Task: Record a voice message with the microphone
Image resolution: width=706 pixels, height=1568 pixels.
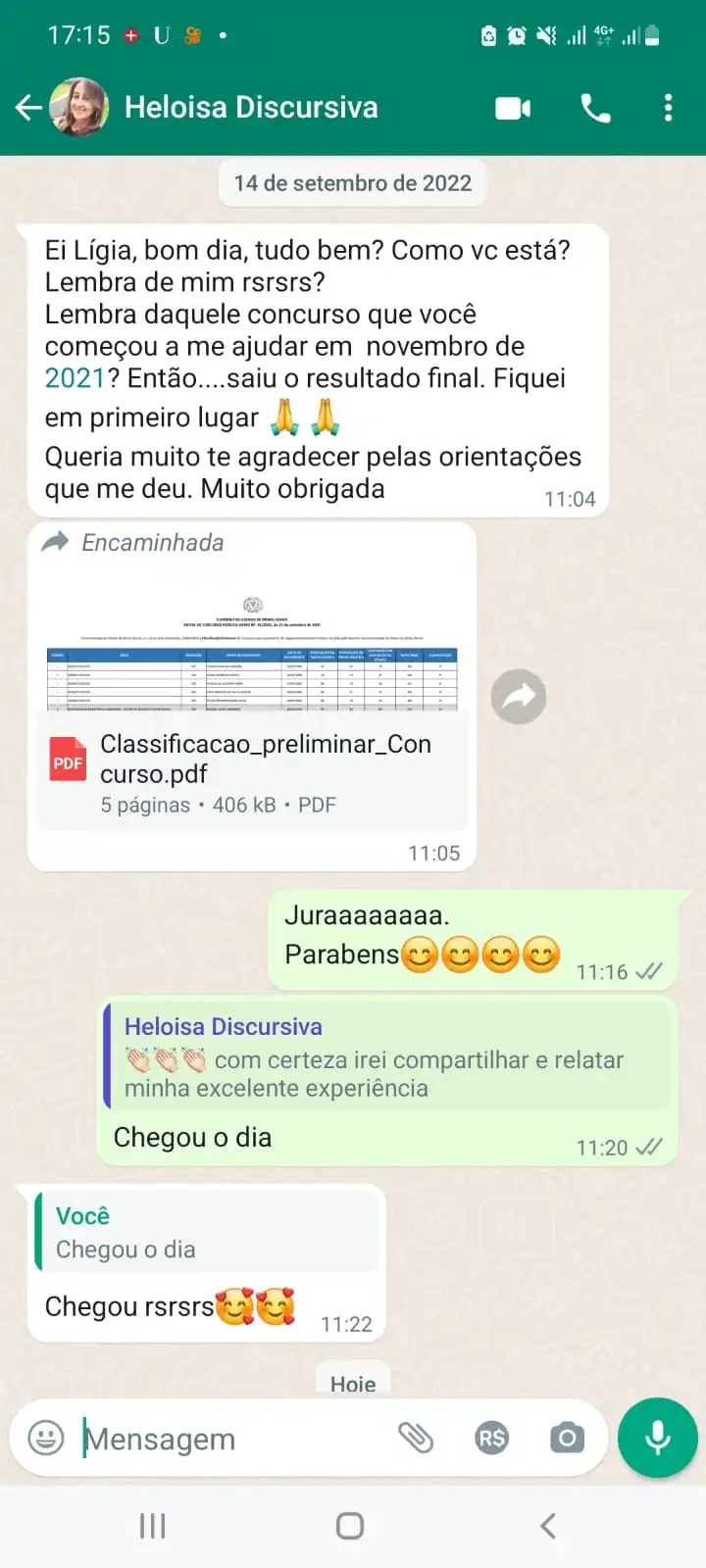Action: click(x=658, y=1438)
